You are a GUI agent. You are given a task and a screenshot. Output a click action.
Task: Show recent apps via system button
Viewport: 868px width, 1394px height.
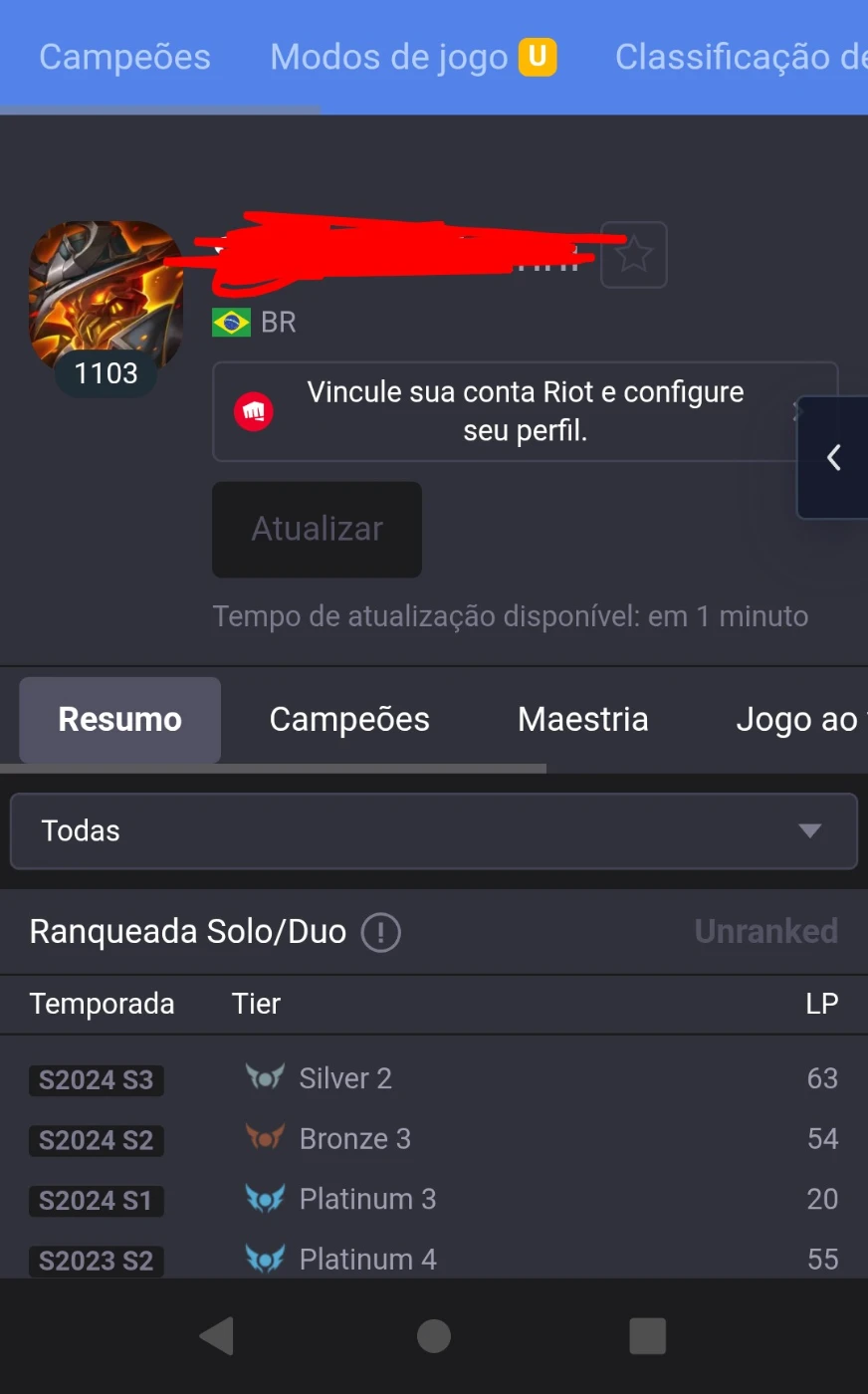(x=648, y=1336)
